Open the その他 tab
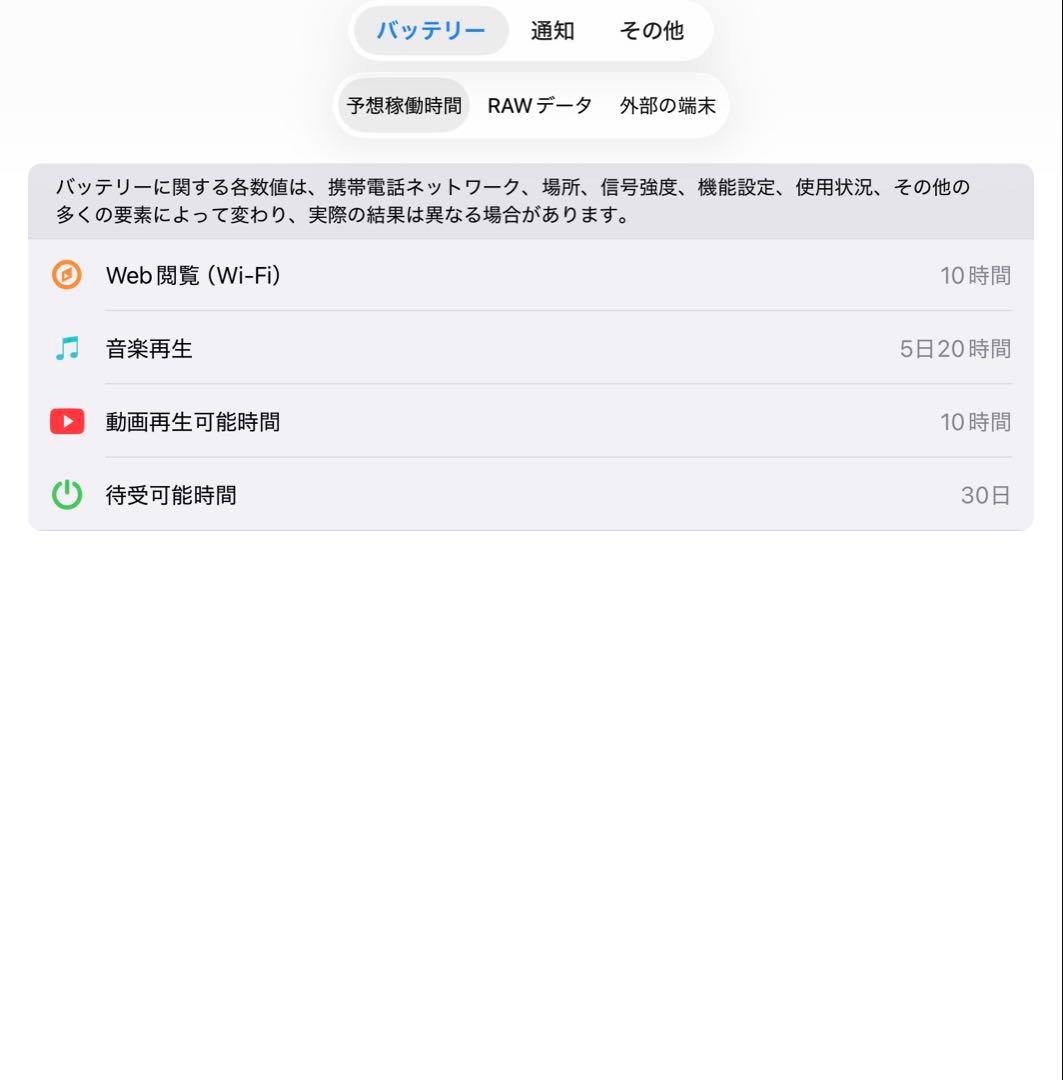 pyautogui.click(x=653, y=31)
